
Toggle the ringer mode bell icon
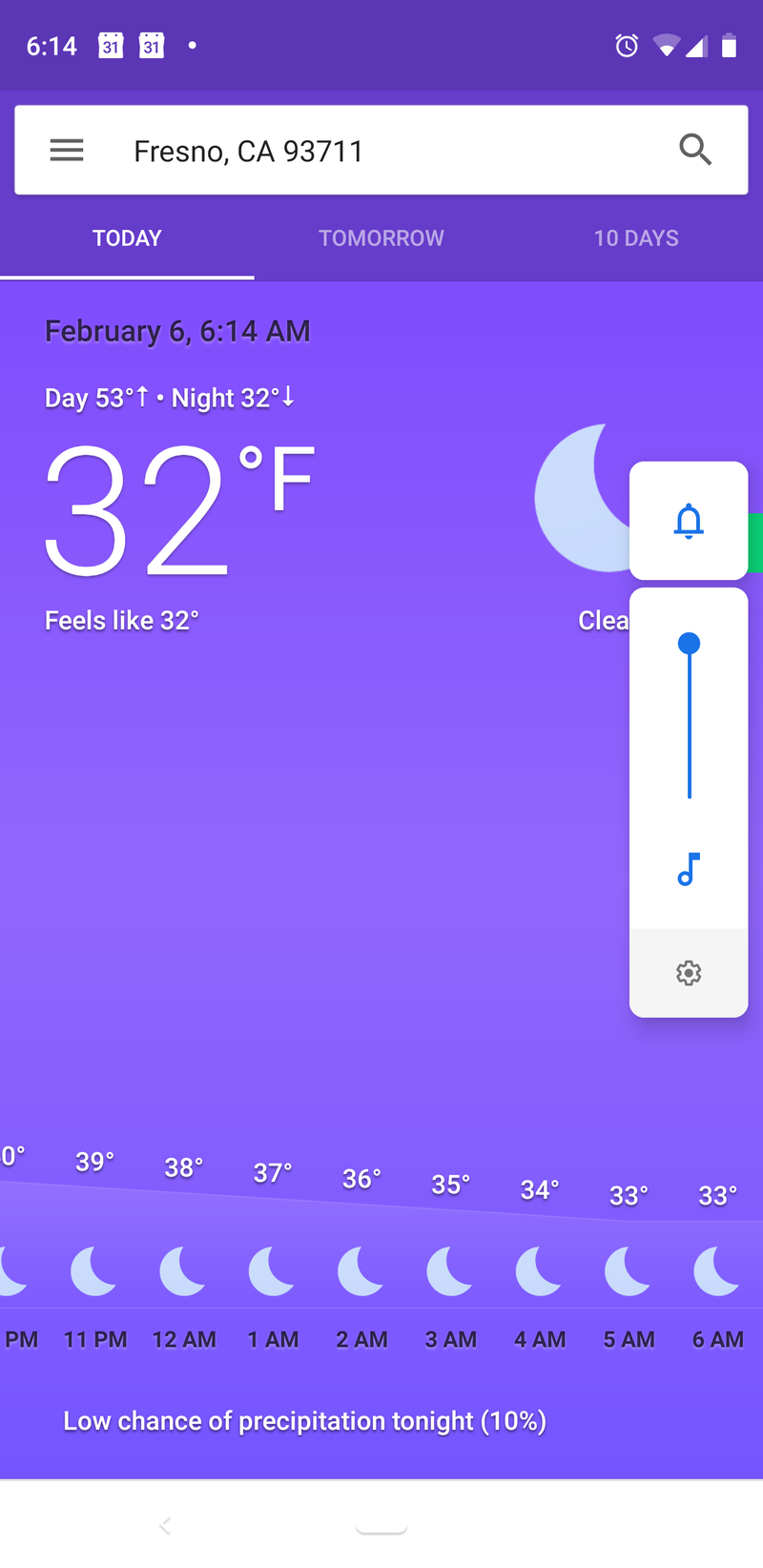689,521
